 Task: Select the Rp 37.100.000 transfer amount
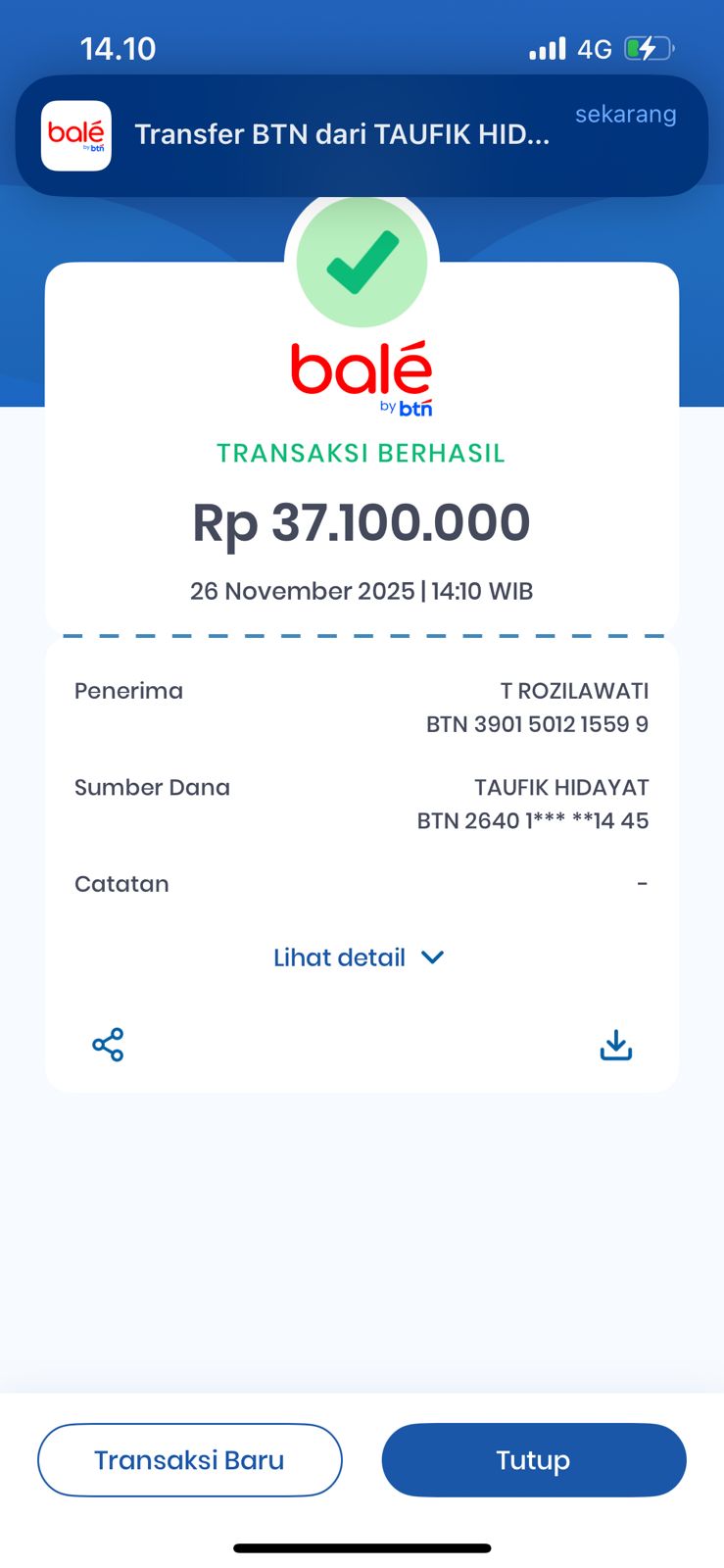(x=361, y=522)
